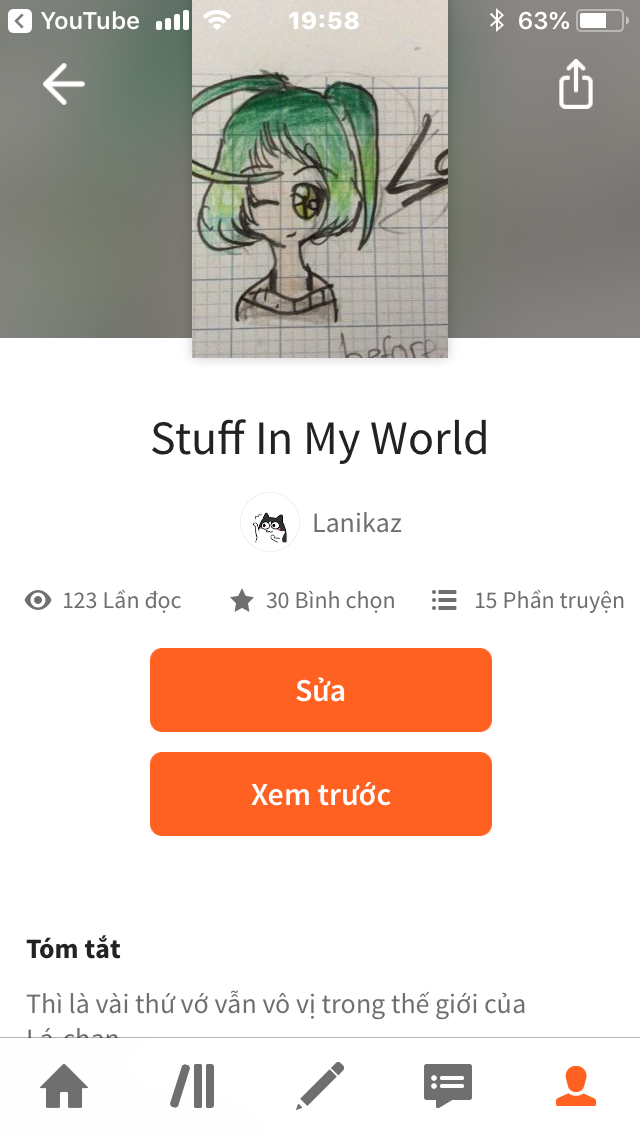
Task: Tap the Sửa button
Action: point(321,690)
